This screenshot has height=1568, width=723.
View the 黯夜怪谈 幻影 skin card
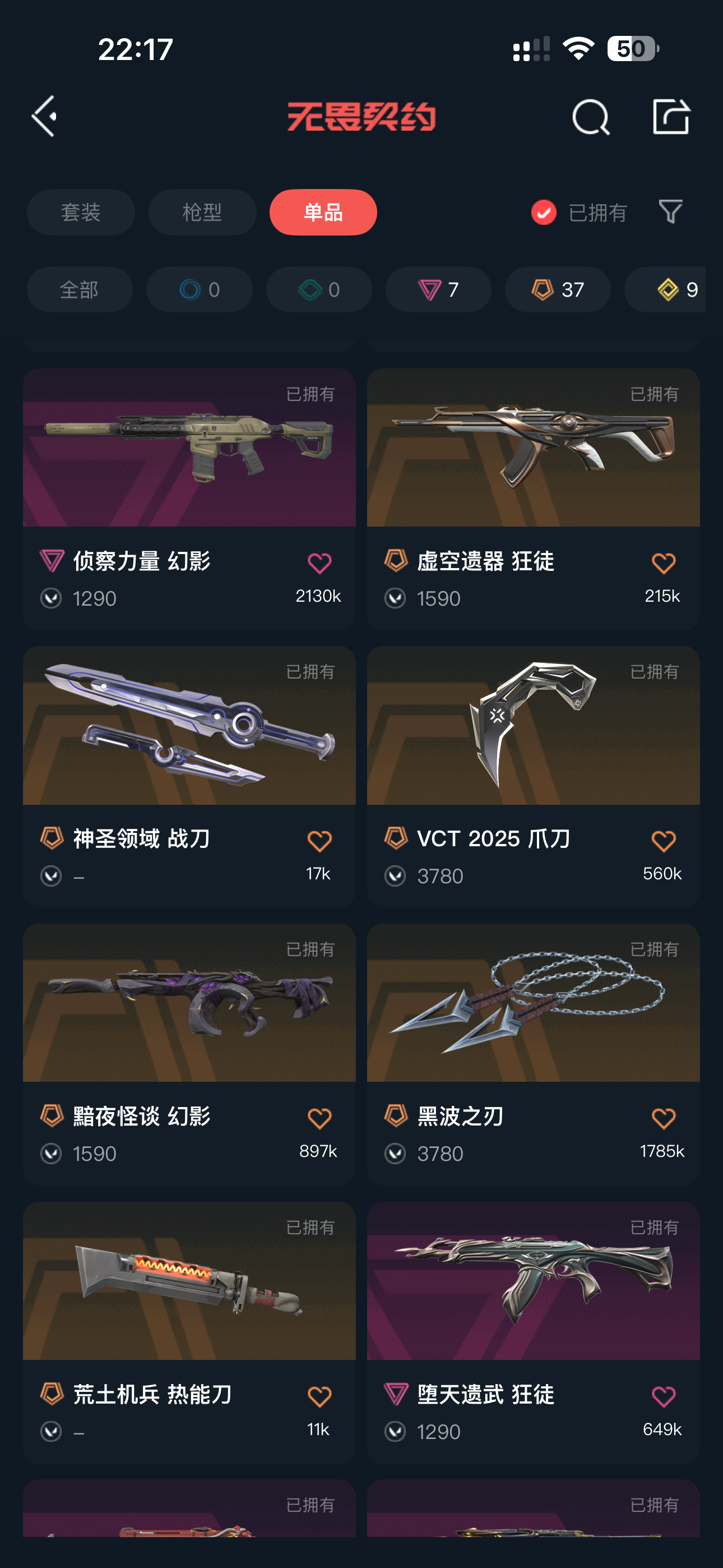[x=189, y=1003]
